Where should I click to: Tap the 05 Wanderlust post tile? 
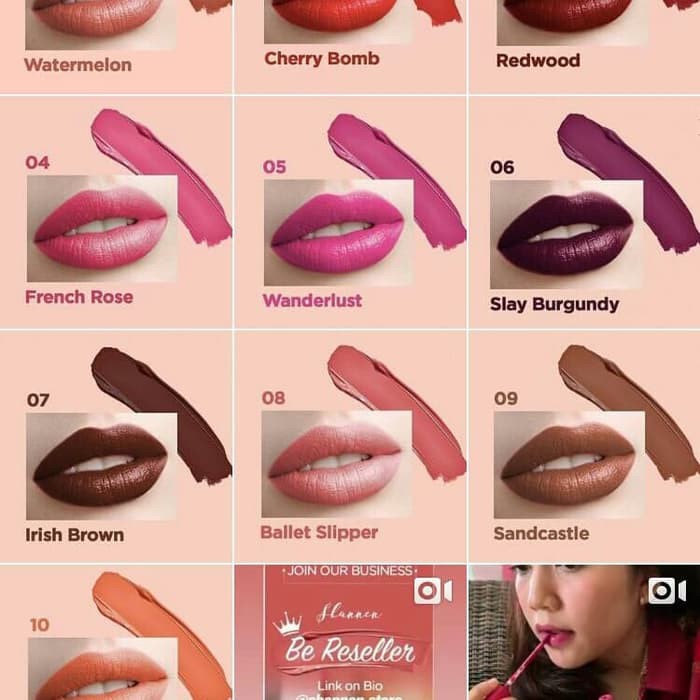(350, 213)
